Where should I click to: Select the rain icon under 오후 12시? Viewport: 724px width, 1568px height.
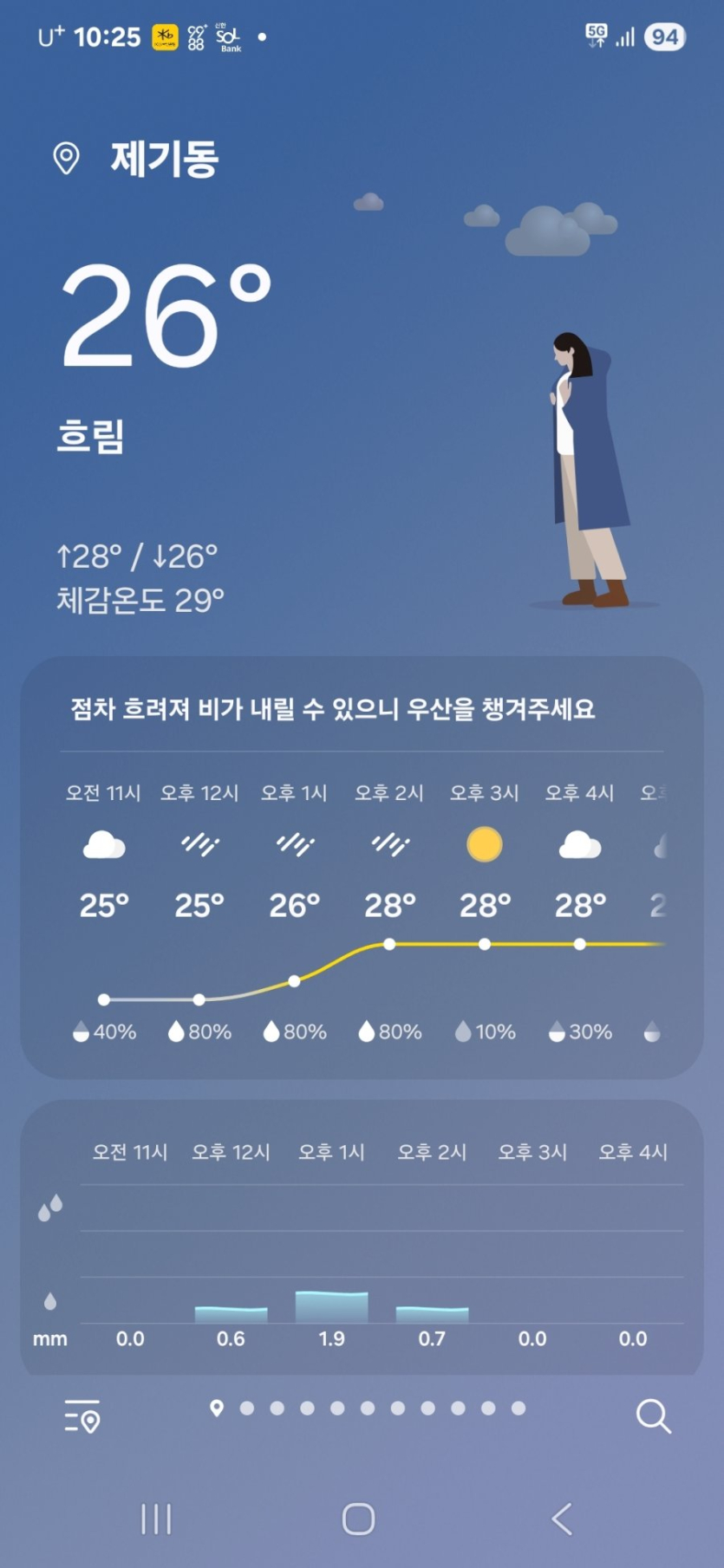[x=198, y=842]
